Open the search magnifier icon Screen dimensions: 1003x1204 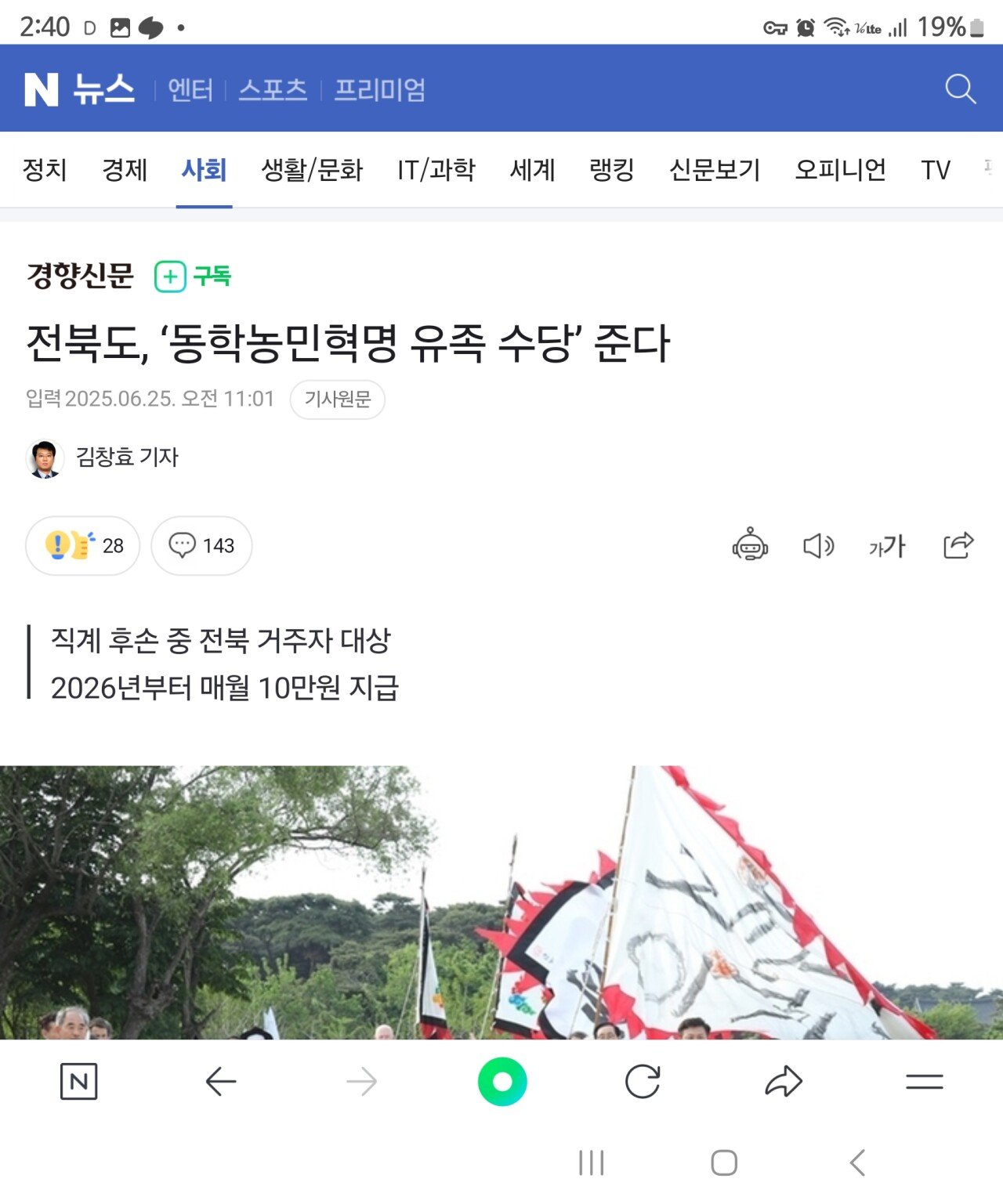click(960, 89)
